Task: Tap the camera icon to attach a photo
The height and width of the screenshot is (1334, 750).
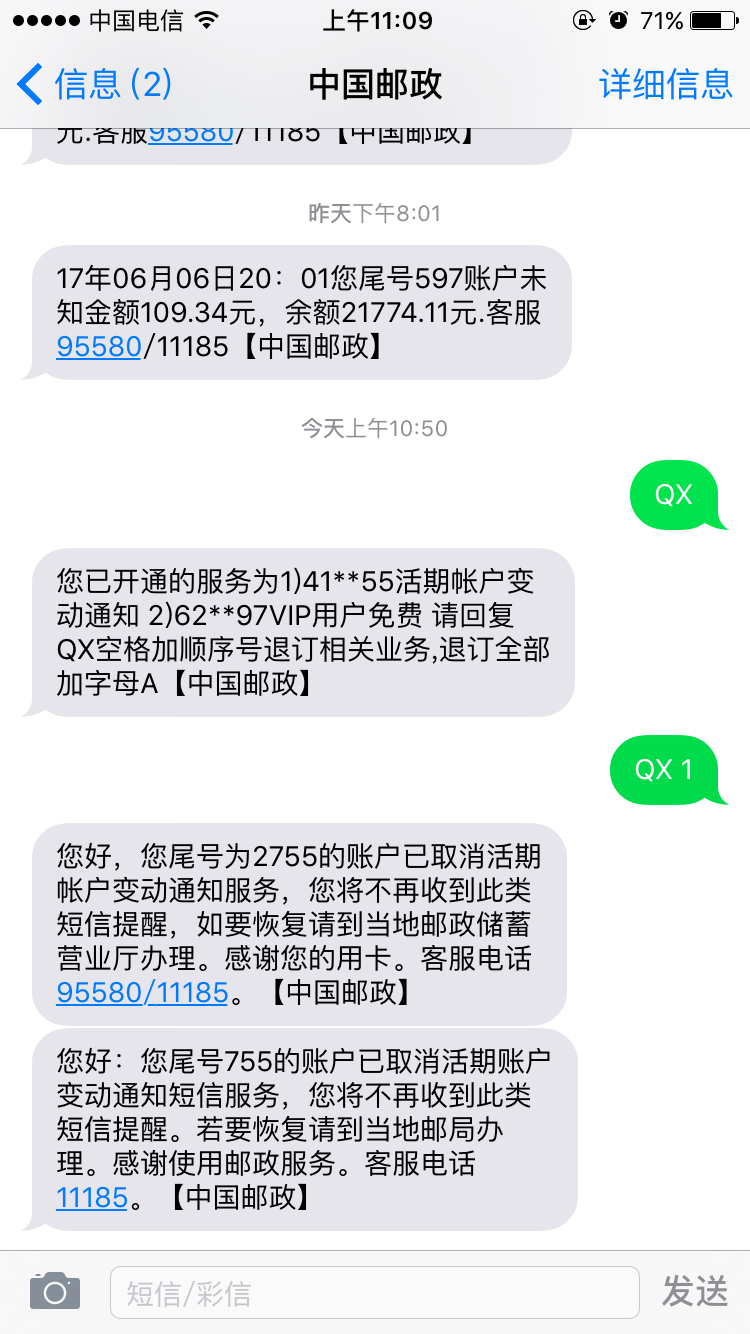Action: point(55,1291)
